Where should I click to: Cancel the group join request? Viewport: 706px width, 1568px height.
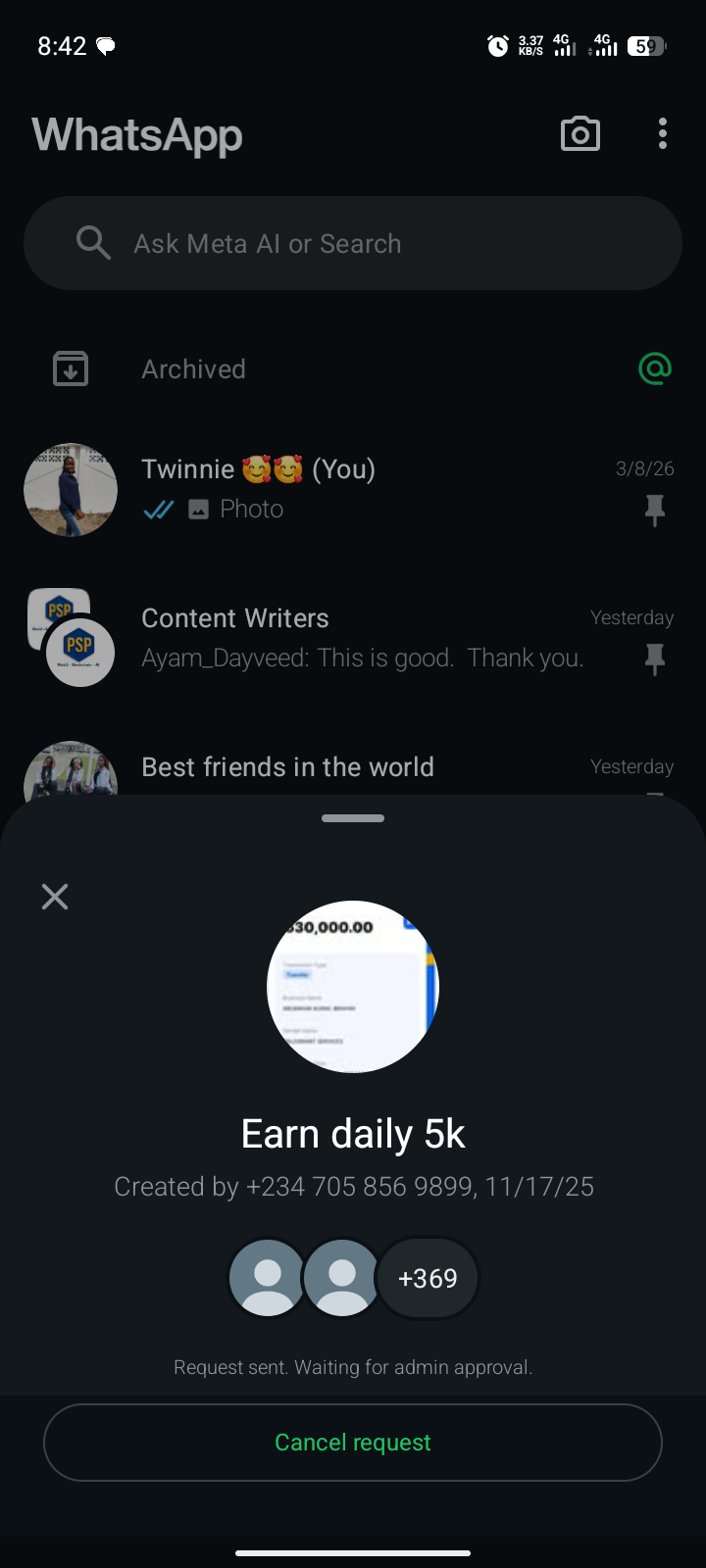(x=353, y=1442)
